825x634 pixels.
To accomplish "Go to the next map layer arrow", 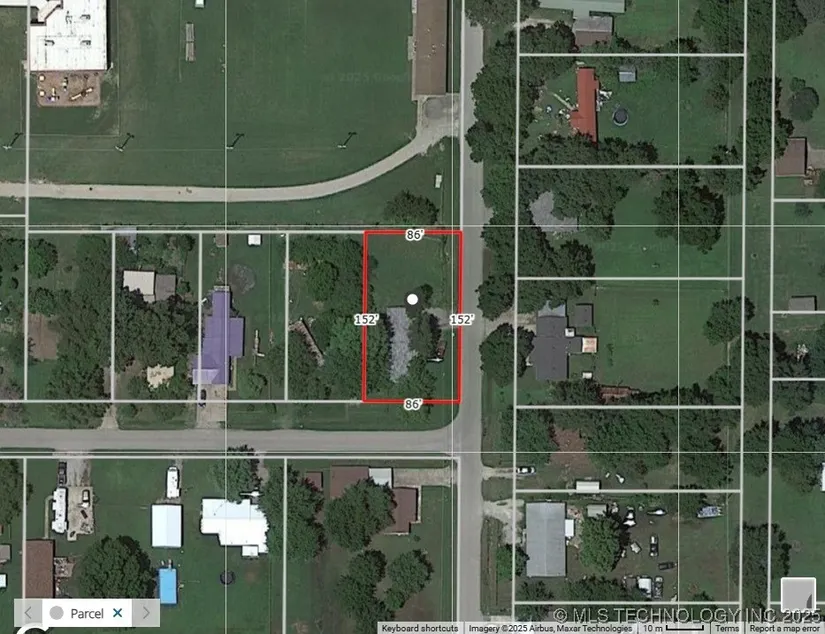I will 147,613.
